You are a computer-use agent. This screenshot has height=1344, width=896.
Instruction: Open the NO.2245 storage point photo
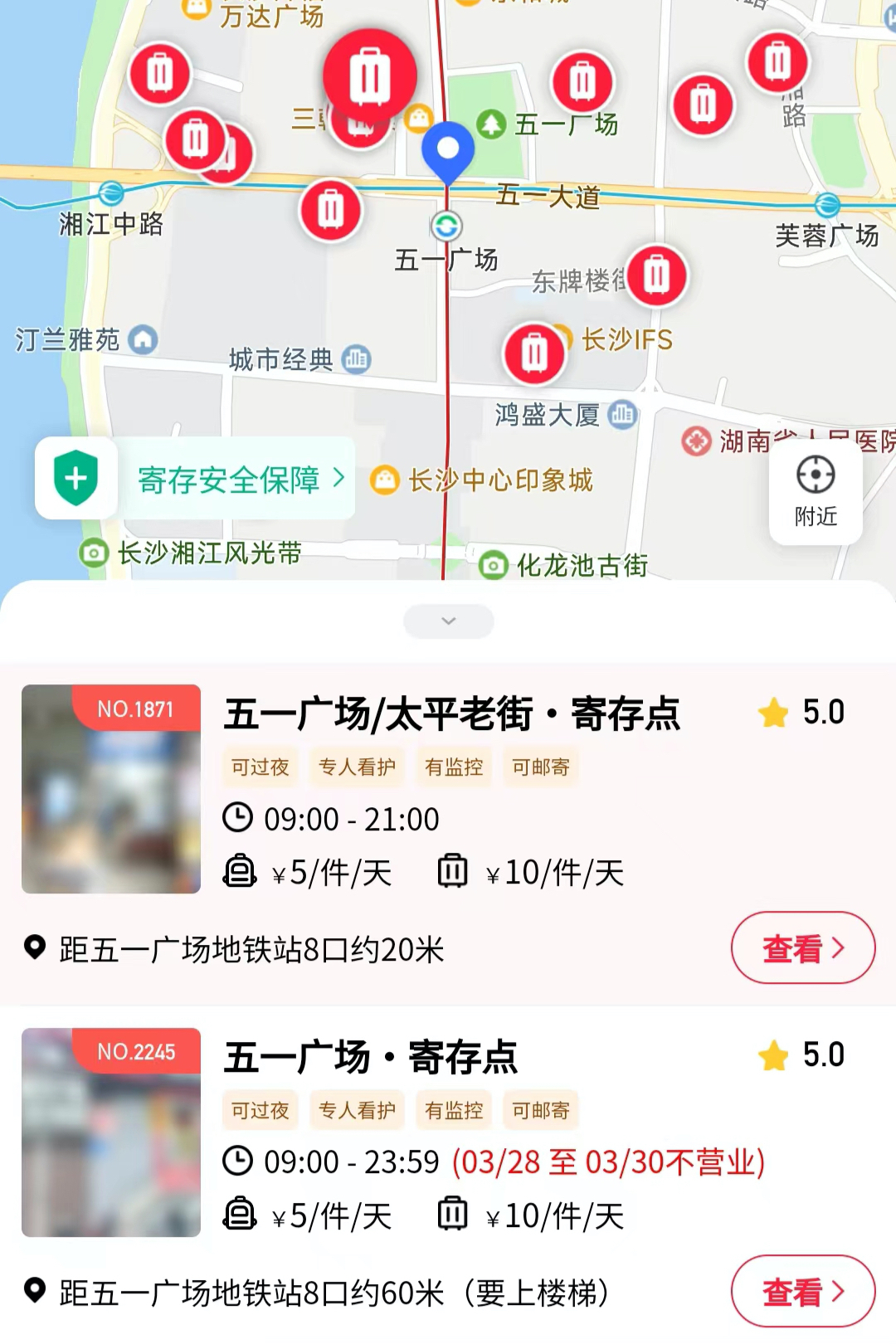pos(111,1132)
